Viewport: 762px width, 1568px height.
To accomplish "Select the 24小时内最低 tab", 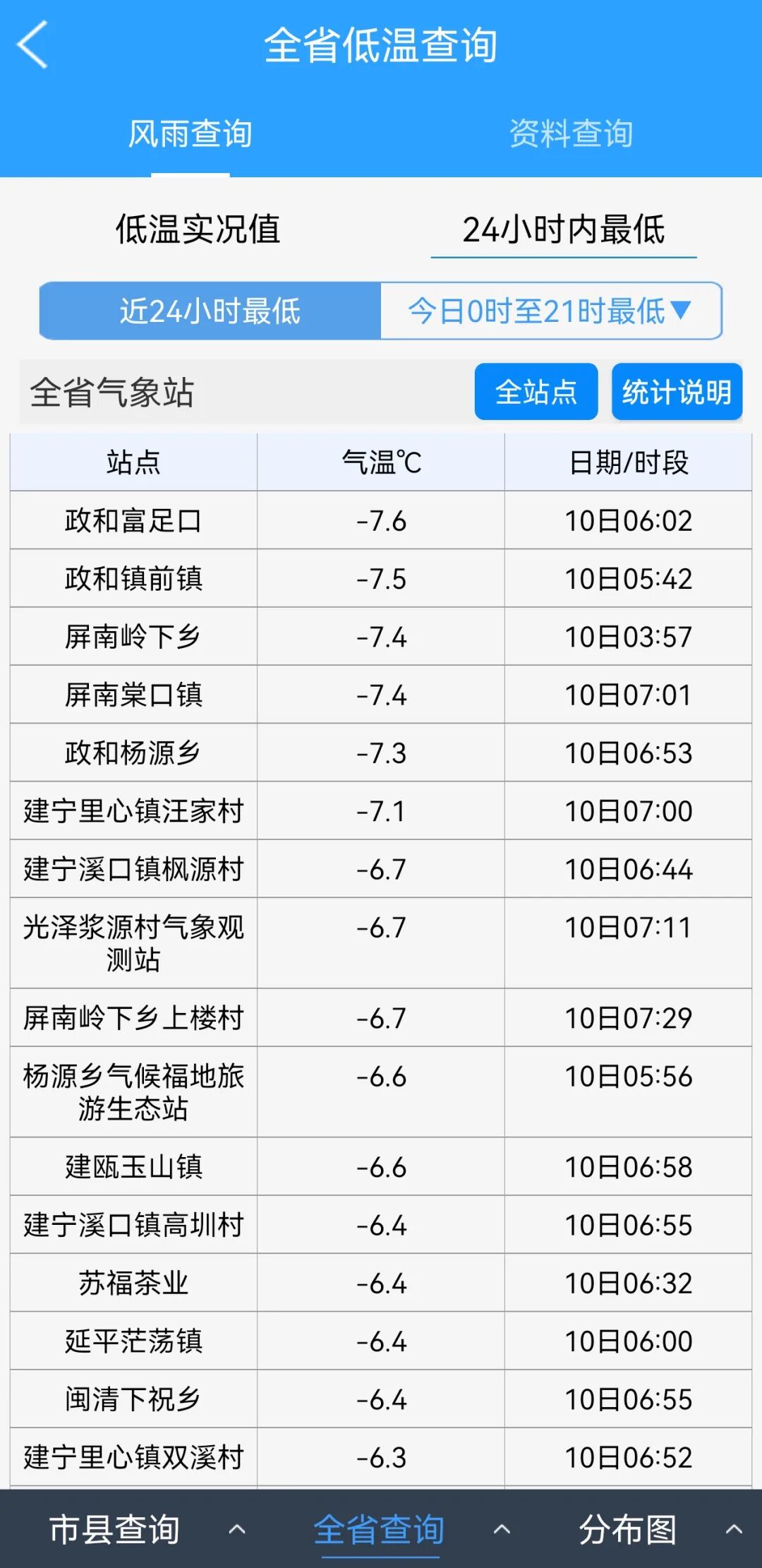I will tap(563, 229).
